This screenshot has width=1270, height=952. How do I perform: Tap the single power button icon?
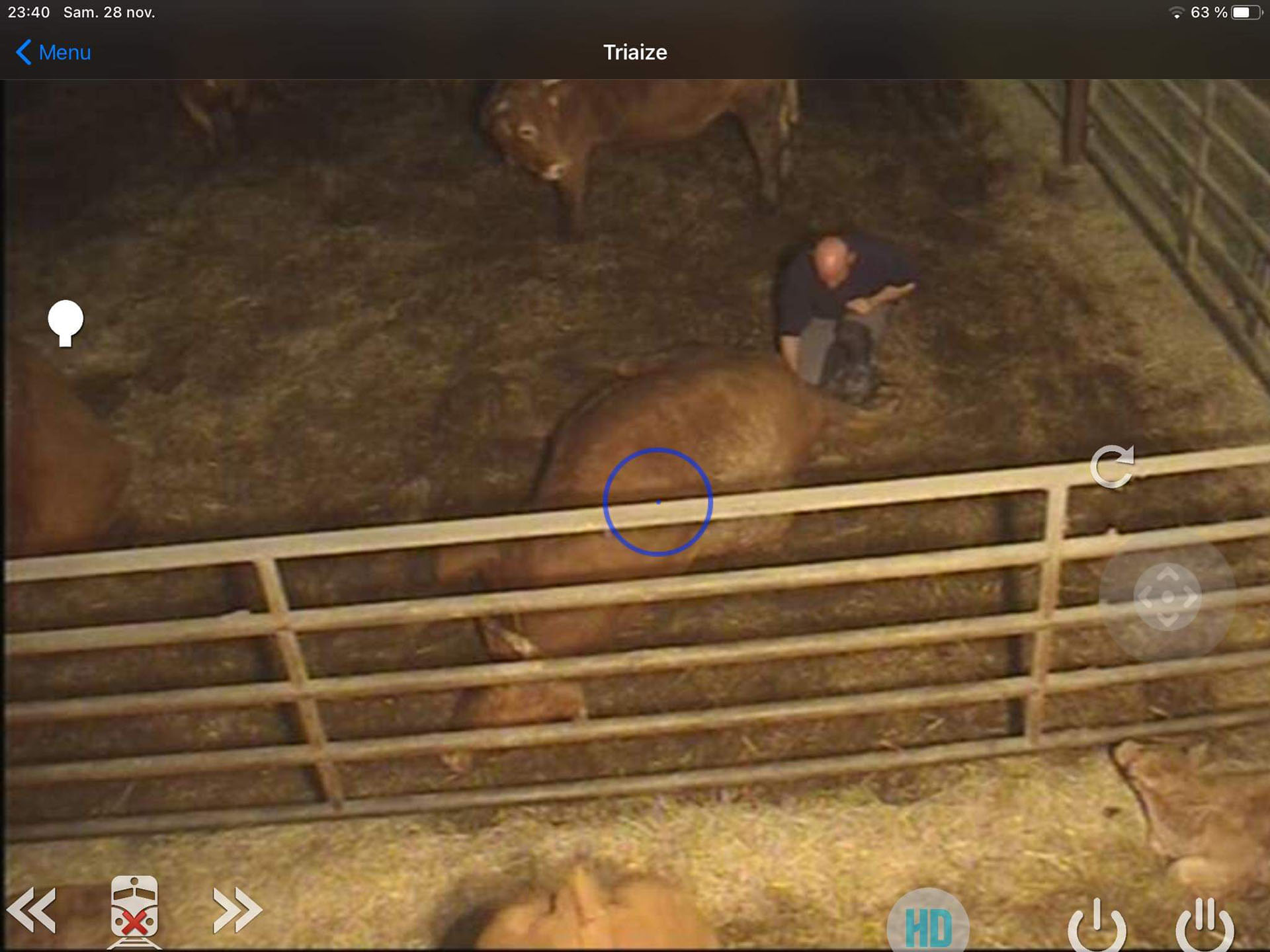pos(1097,924)
